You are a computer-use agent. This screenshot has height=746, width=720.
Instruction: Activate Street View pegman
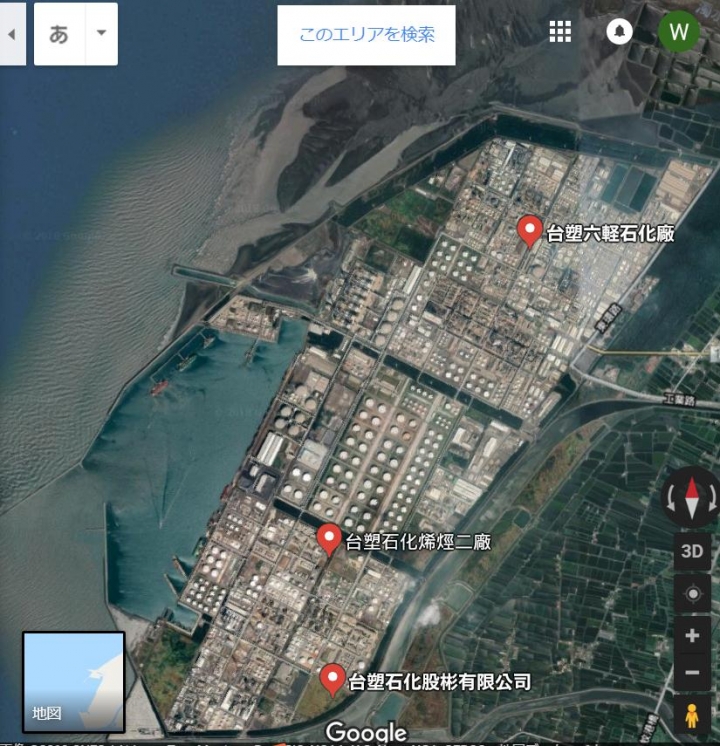coord(692,714)
